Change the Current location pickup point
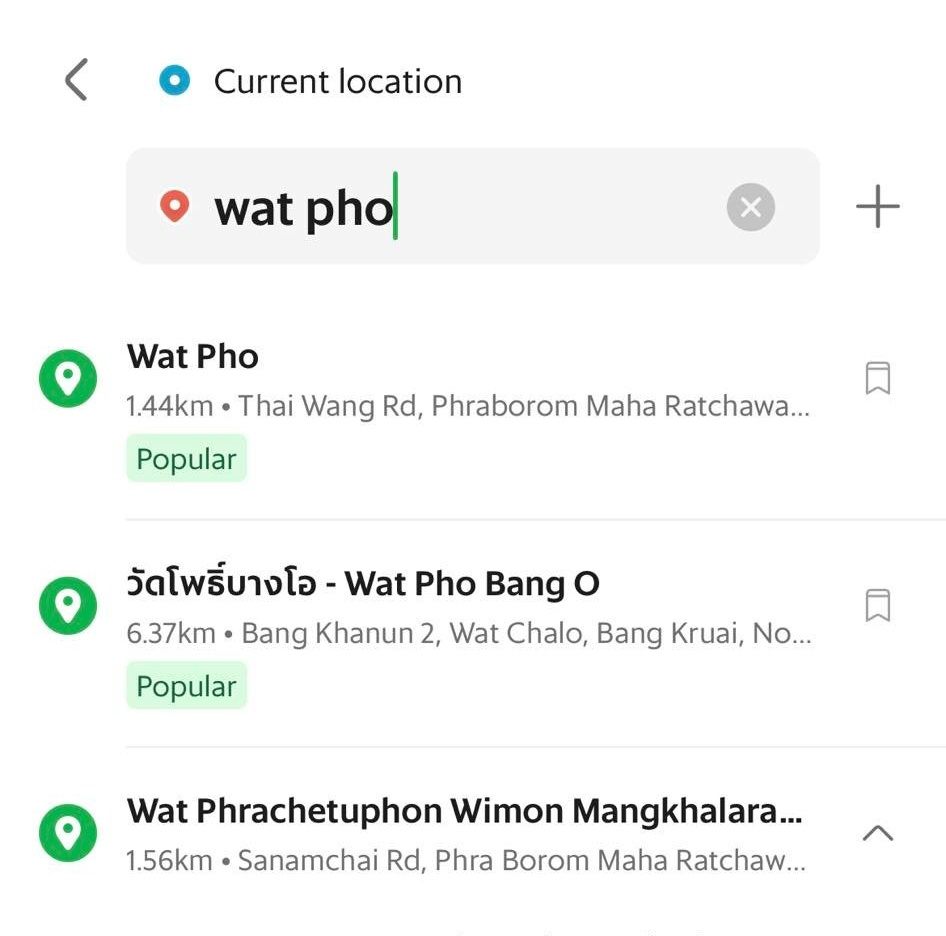This screenshot has height=936, width=946. (x=337, y=81)
